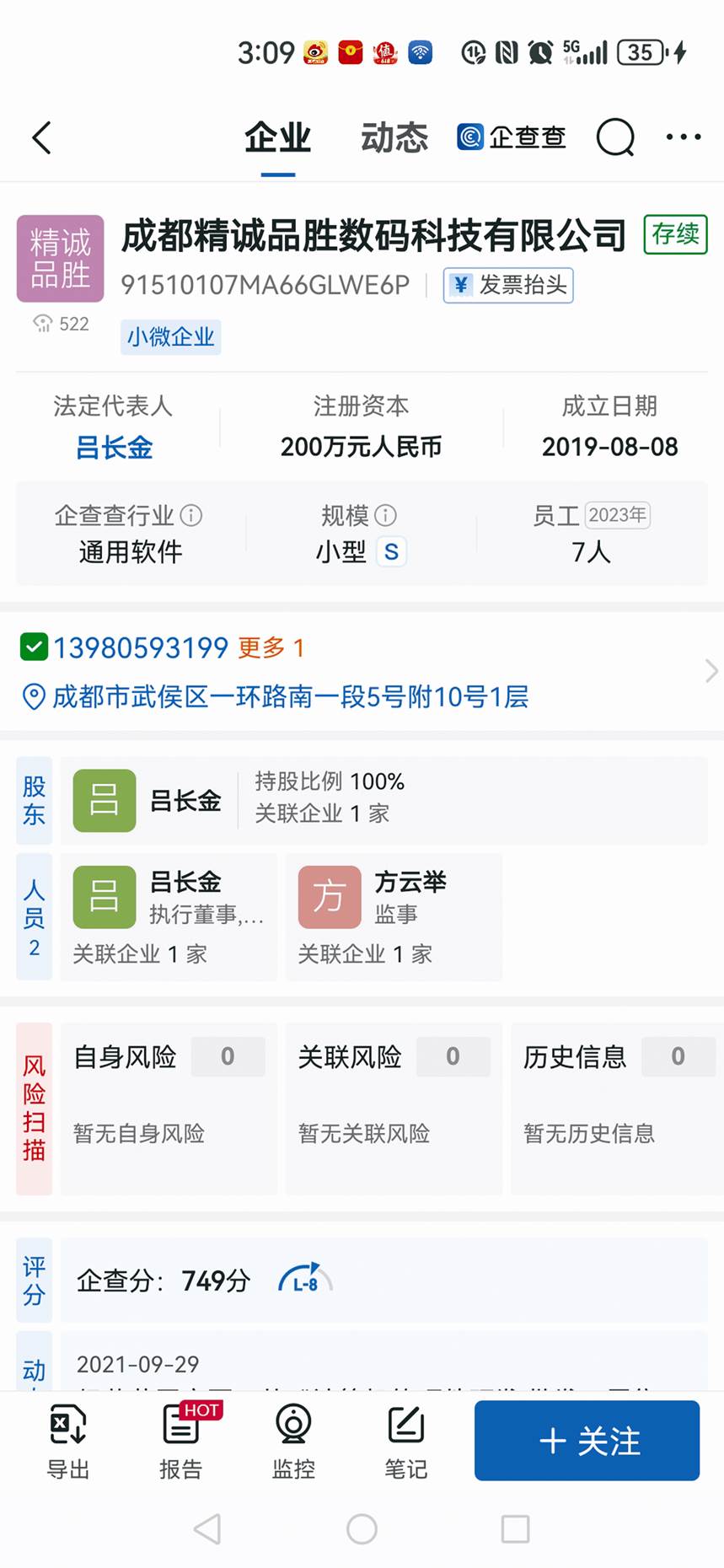This screenshot has width=724, height=1568.
Task: Show 更多 1 phone numbers
Action: coord(271,647)
